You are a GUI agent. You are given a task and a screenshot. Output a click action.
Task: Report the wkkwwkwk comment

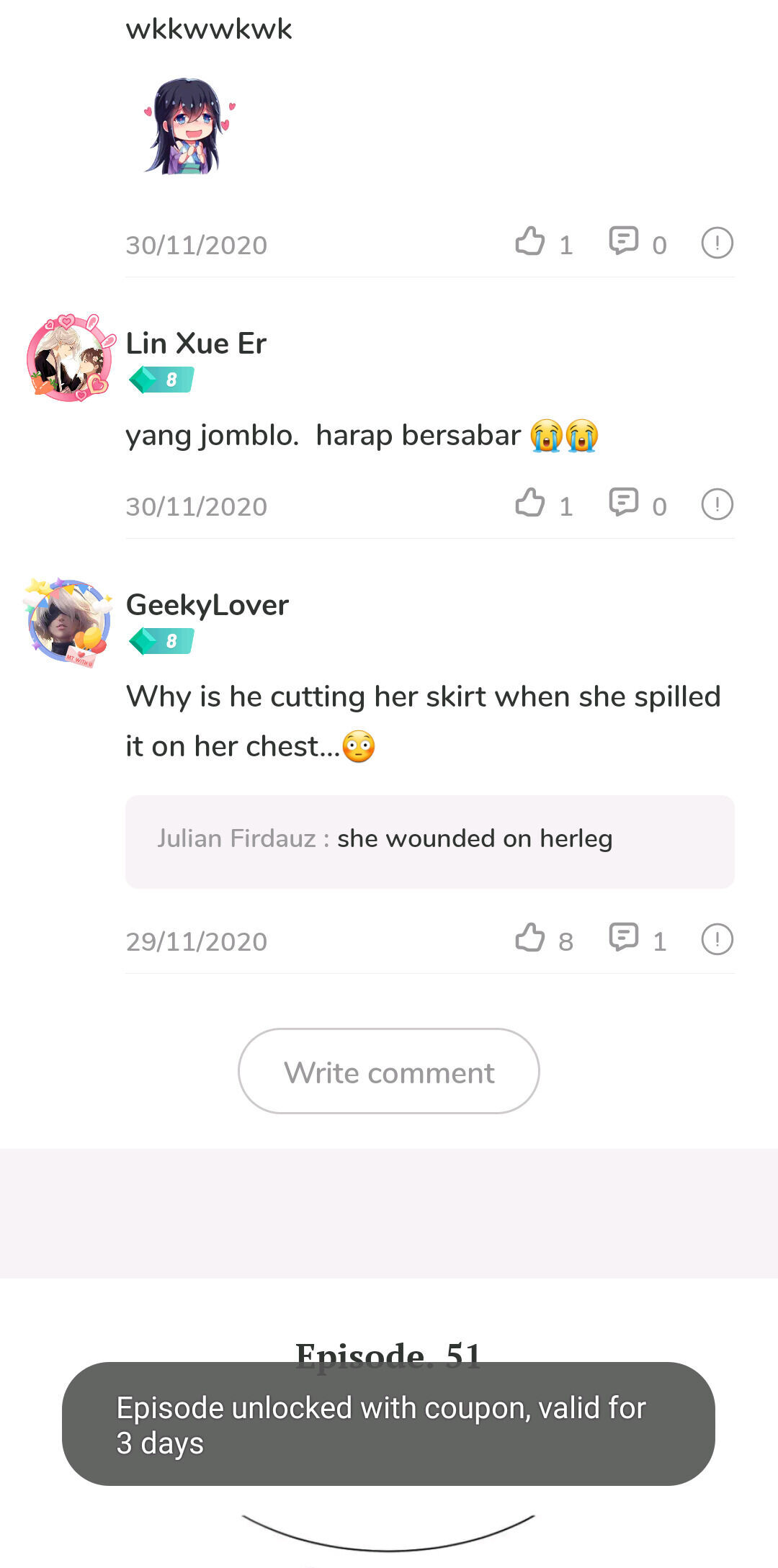[x=717, y=243]
